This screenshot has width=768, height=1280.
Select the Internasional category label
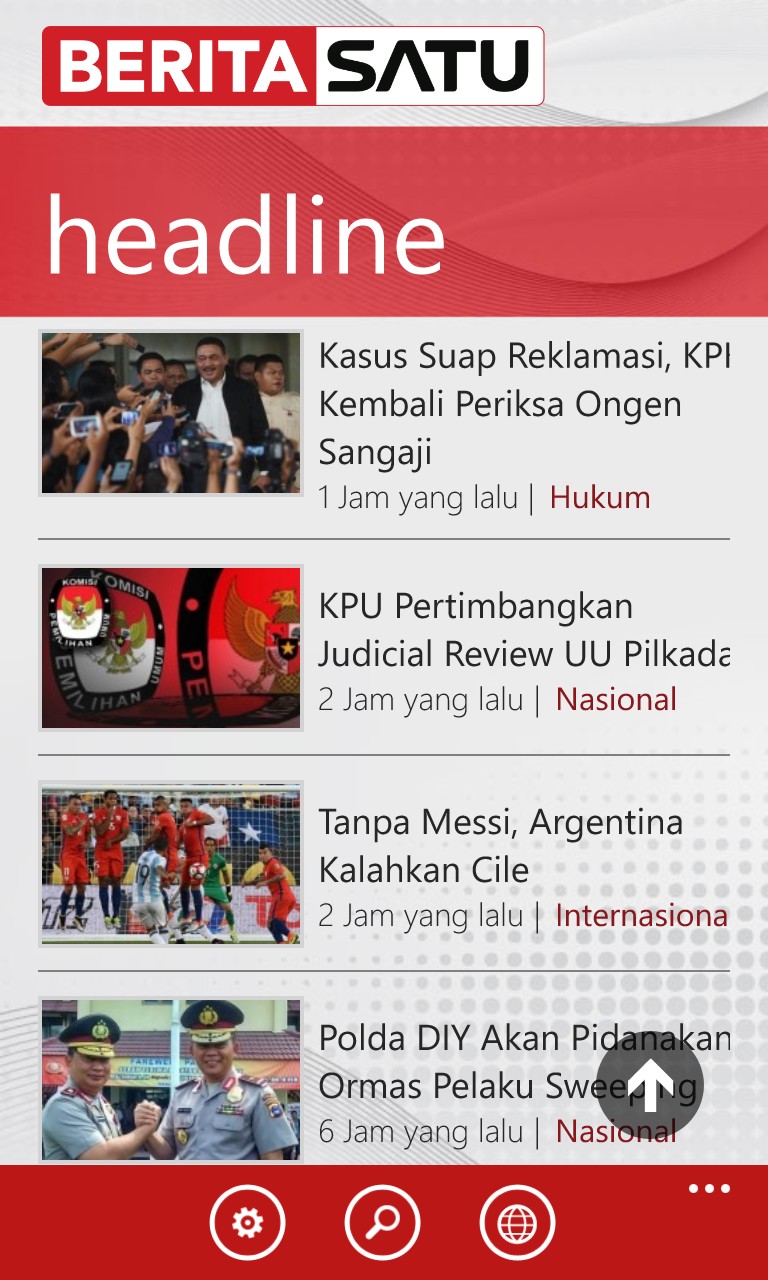[641, 915]
